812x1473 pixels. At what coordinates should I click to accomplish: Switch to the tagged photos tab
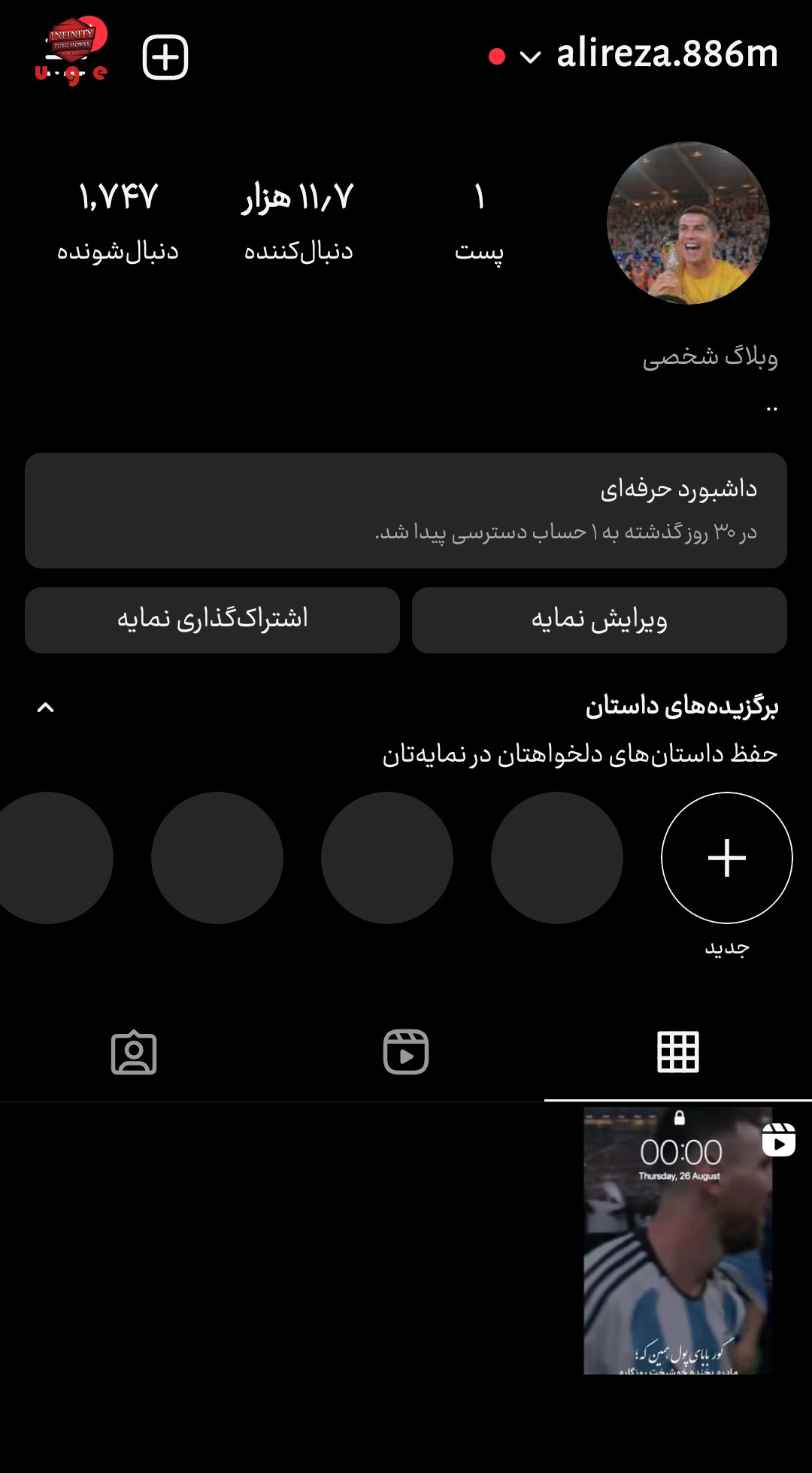pos(134,1052)
